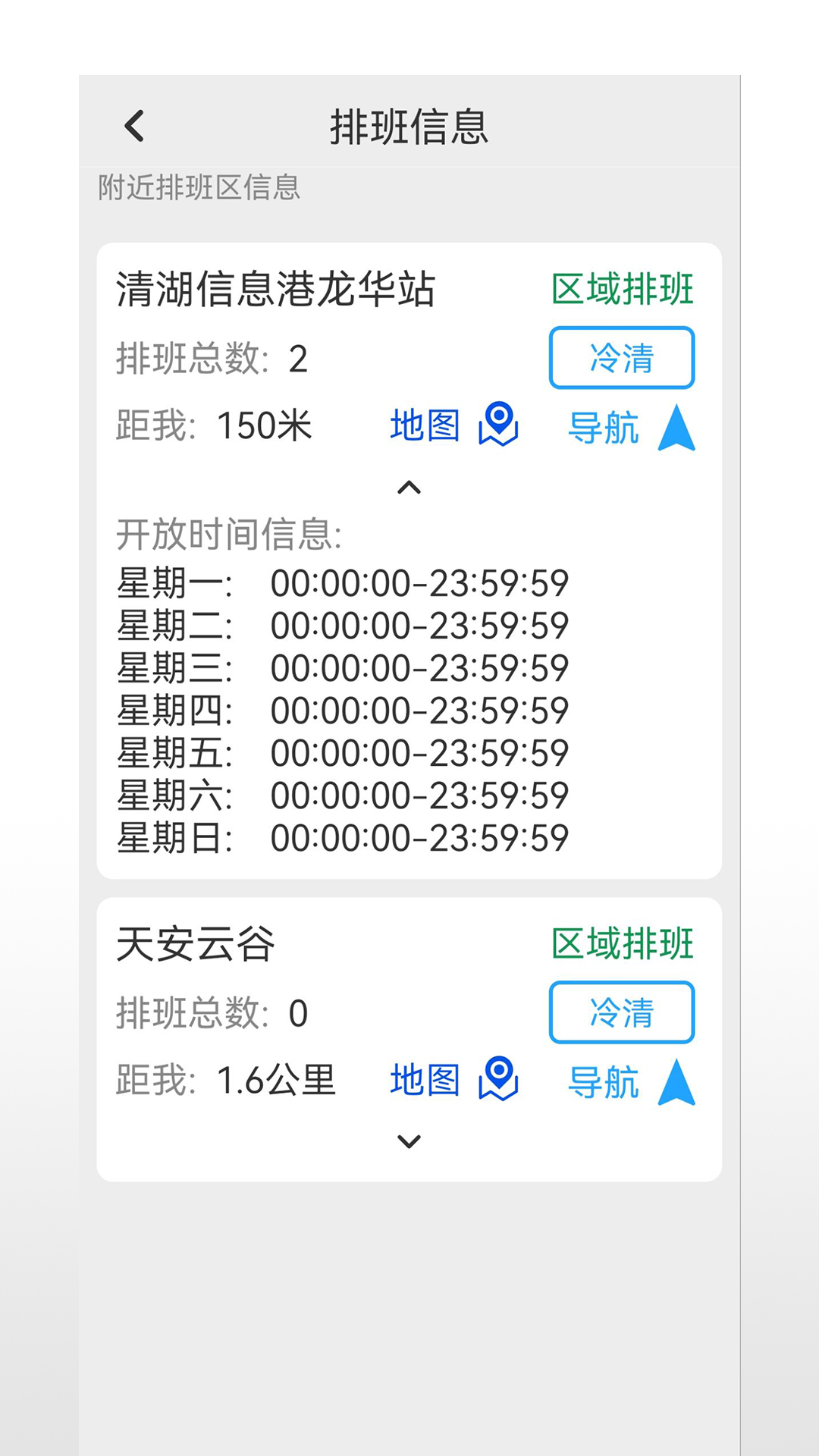Tap the navigation arrow icon beside 导航 on first card
This screenshot has height=1456, width=819.
pos(679,428)
